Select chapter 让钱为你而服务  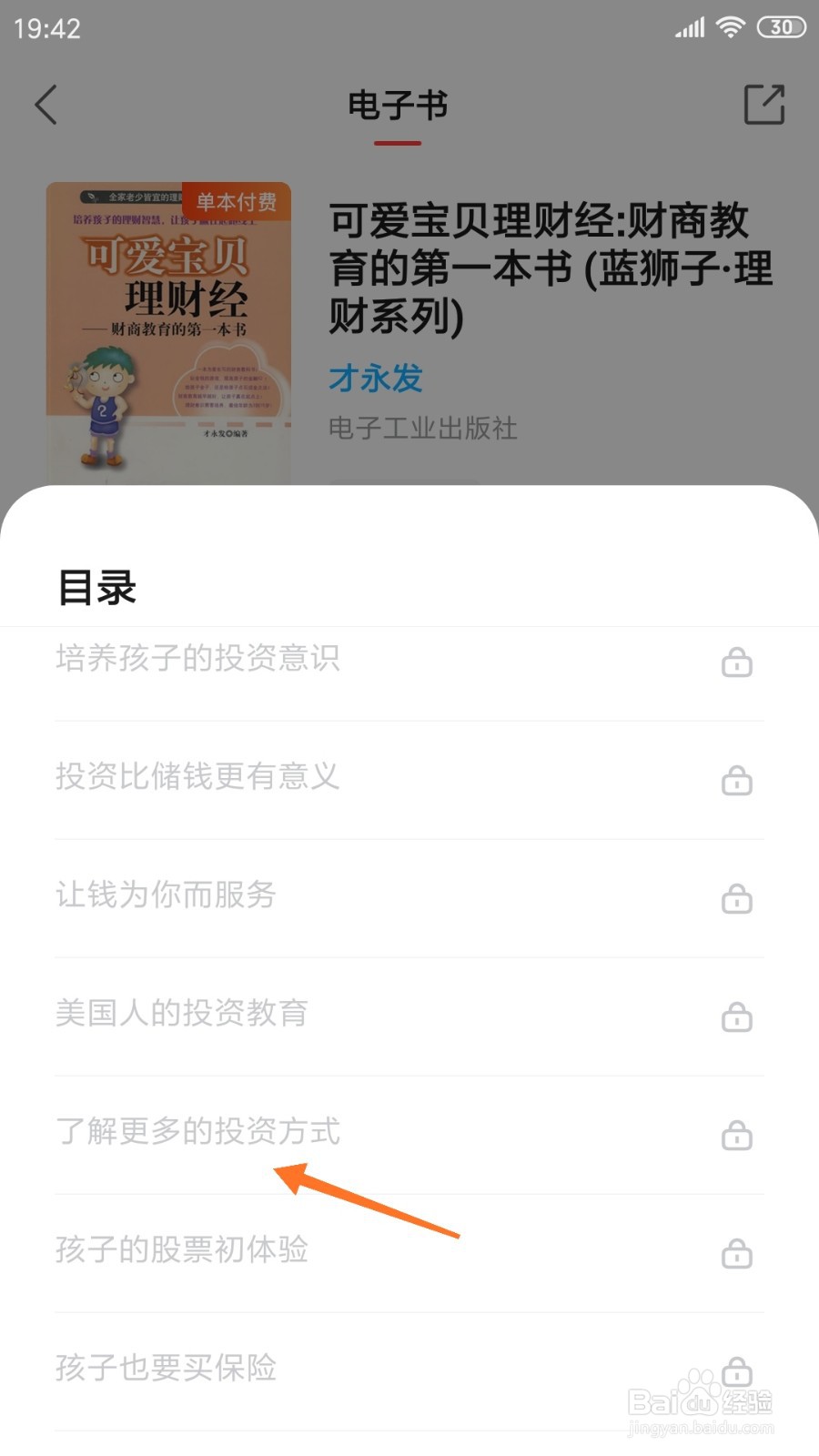point(409,898)
